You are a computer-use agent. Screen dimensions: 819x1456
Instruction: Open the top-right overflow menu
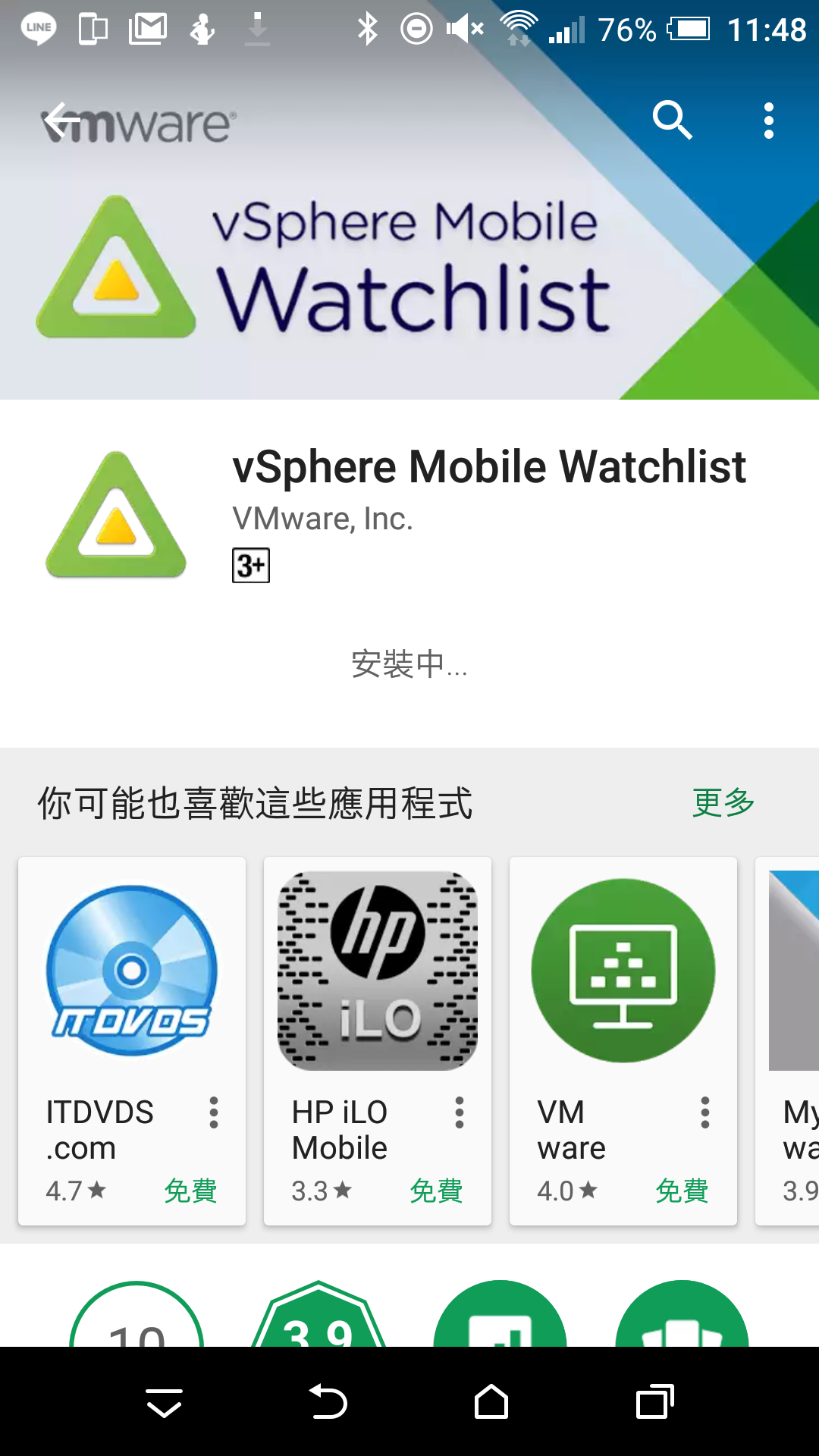click(769, 121)
